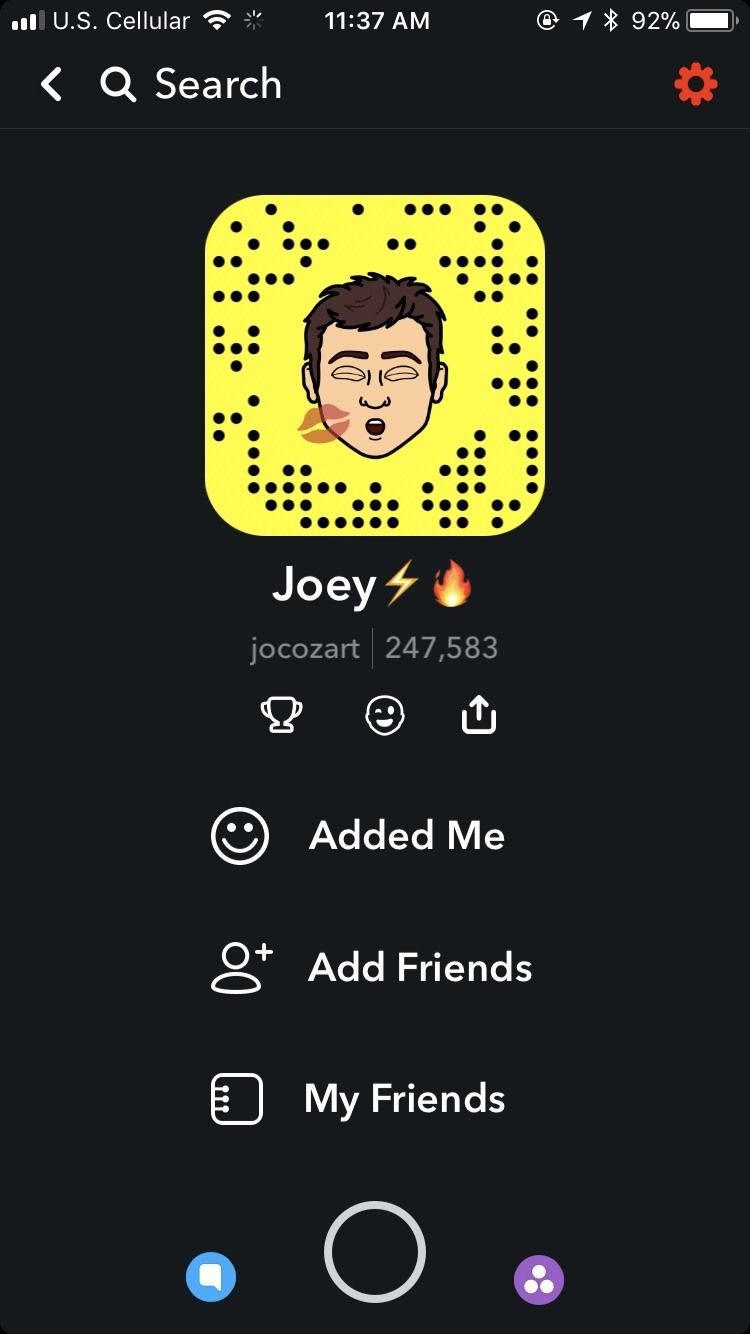Viewport: 750px width, 1334px height.
Task: Open settings via the red gear
Action: pos(696,85)
